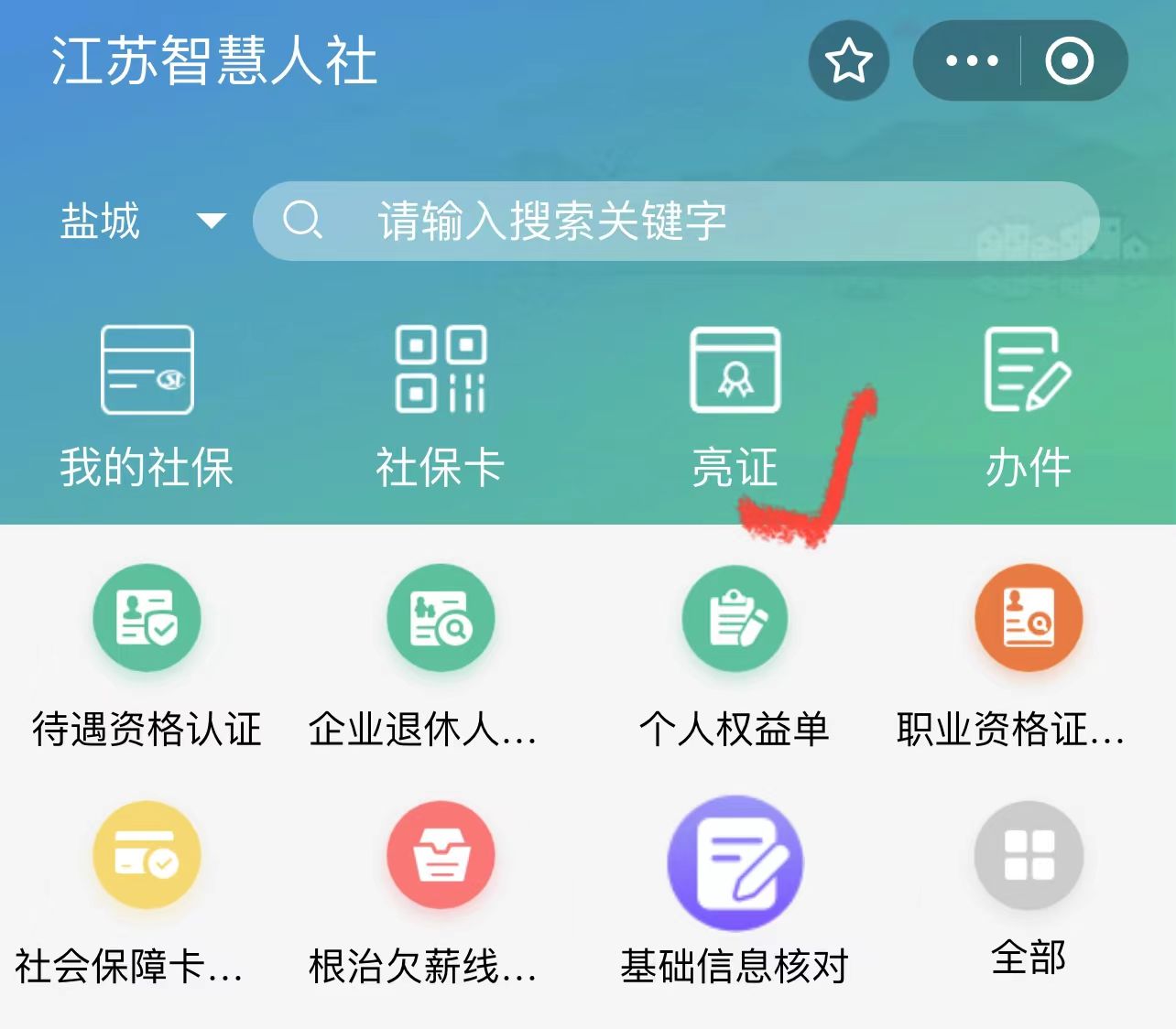This screenshot has width=1176, height=1029.
Task: Close the mini program with circle button
Action: [x=1069, y=61]
